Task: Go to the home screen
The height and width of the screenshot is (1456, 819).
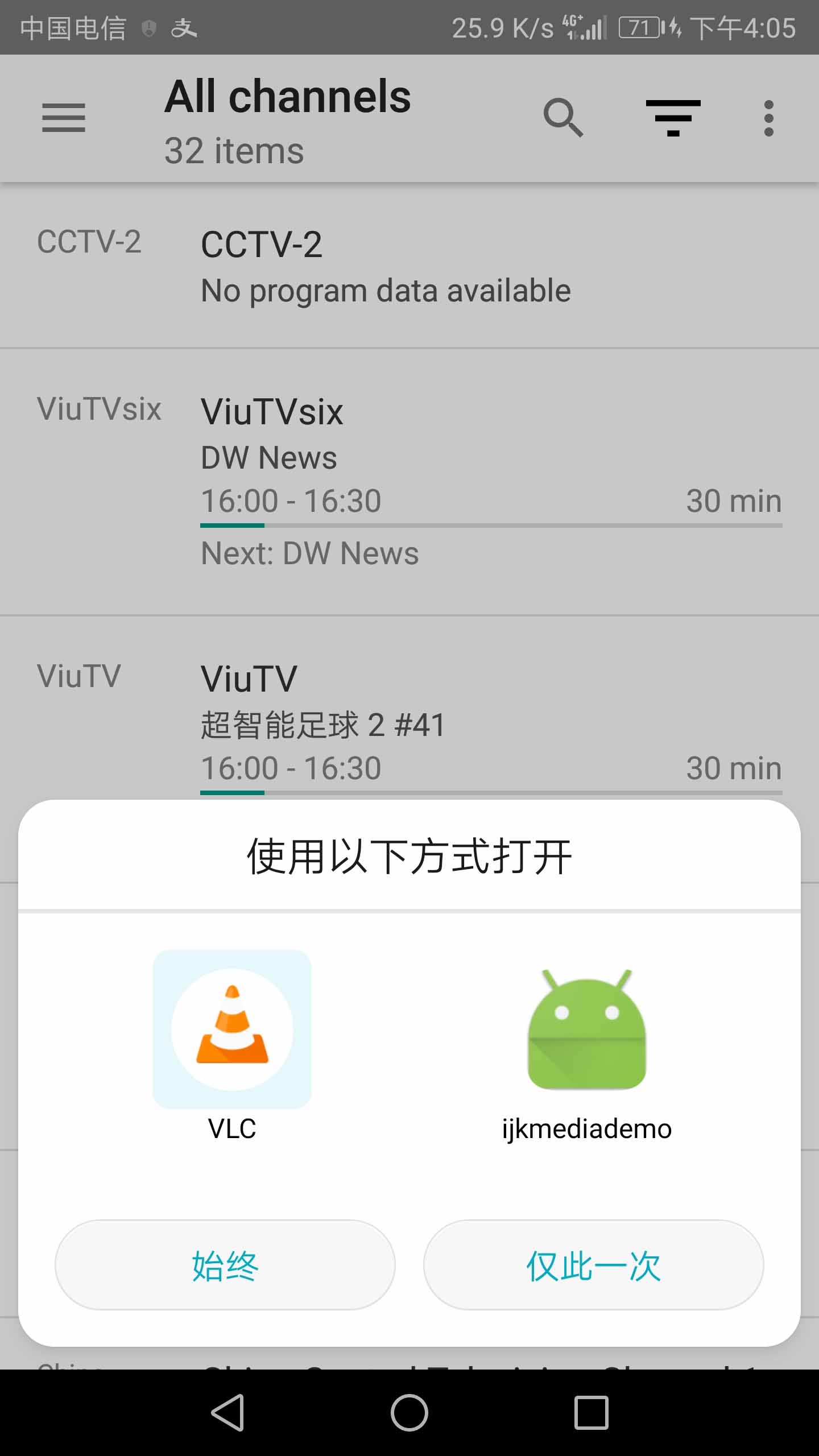Action: click(x=409, y=1412)
